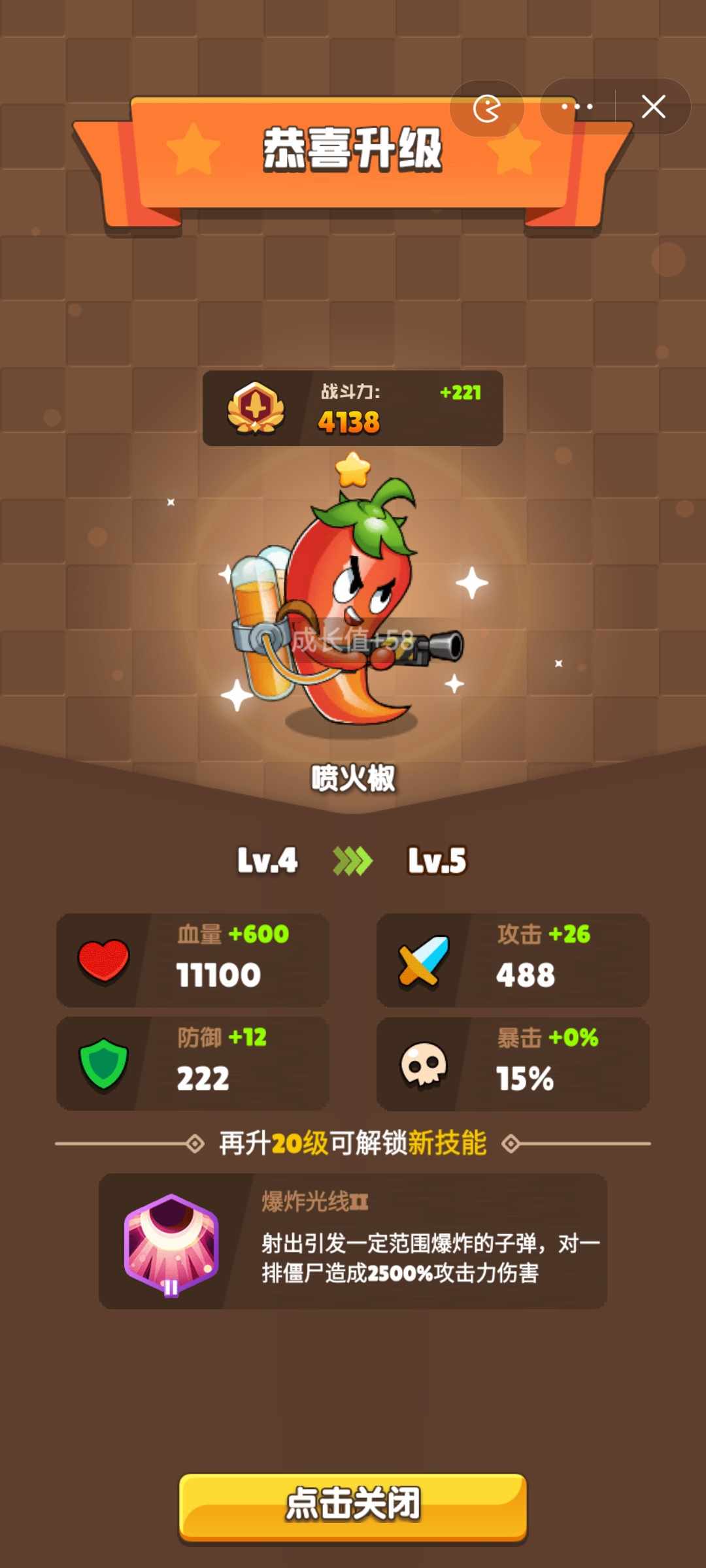Tap the 点击关闭 button to dismiss
Viewport: 706px width, 1568px height.
pyautogui.click(x=353, y=1508)
